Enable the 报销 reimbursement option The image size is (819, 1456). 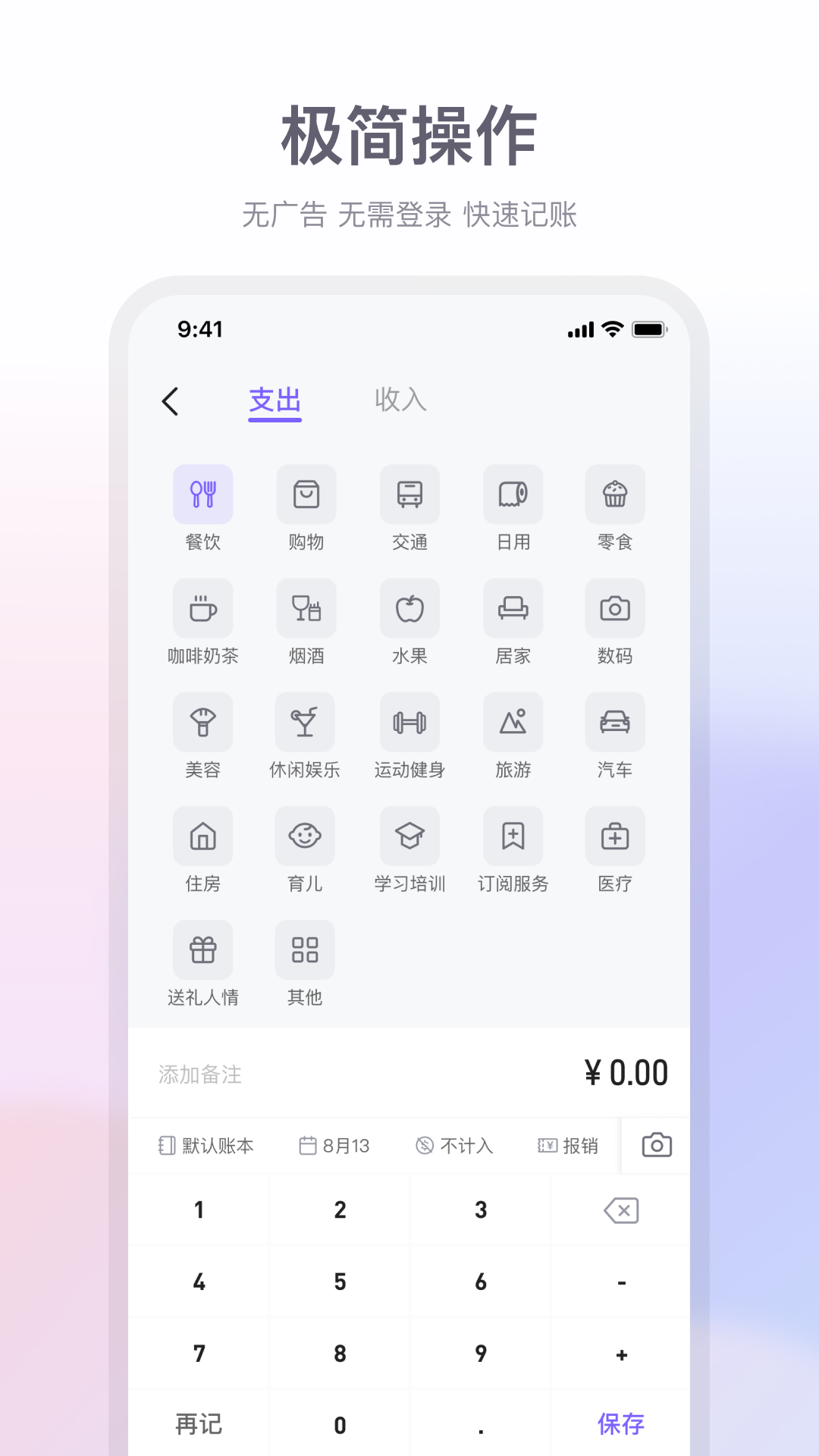(x=567, y=1146)
